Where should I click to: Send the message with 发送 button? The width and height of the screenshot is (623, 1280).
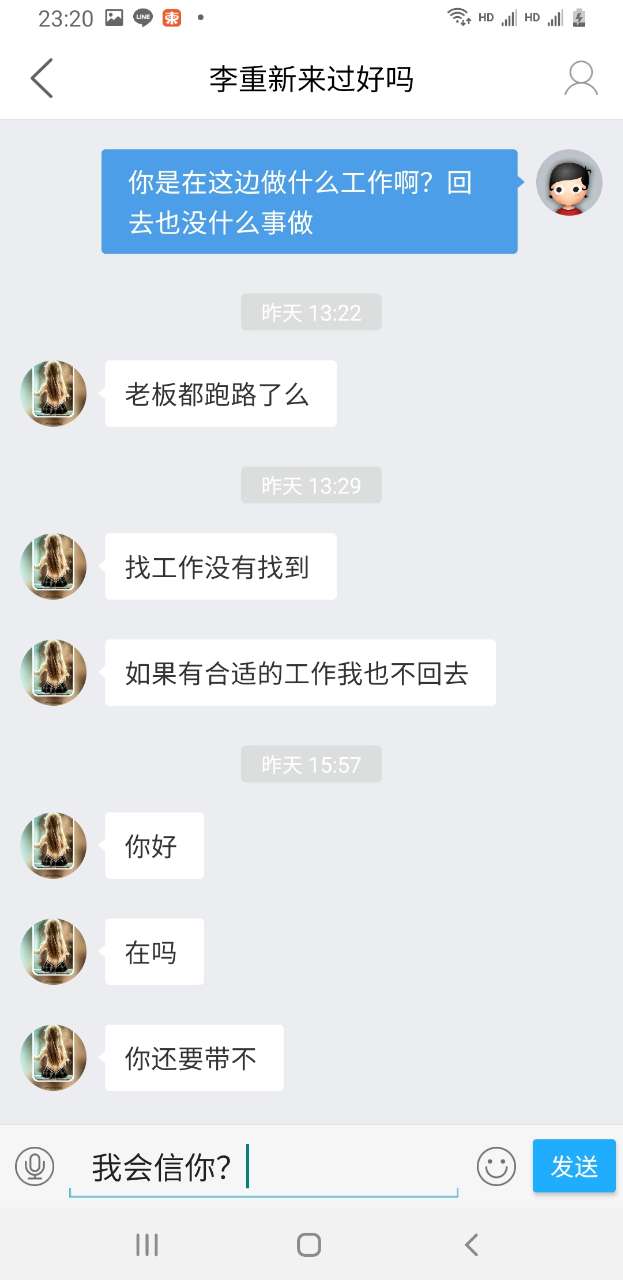pos(574,1166)
